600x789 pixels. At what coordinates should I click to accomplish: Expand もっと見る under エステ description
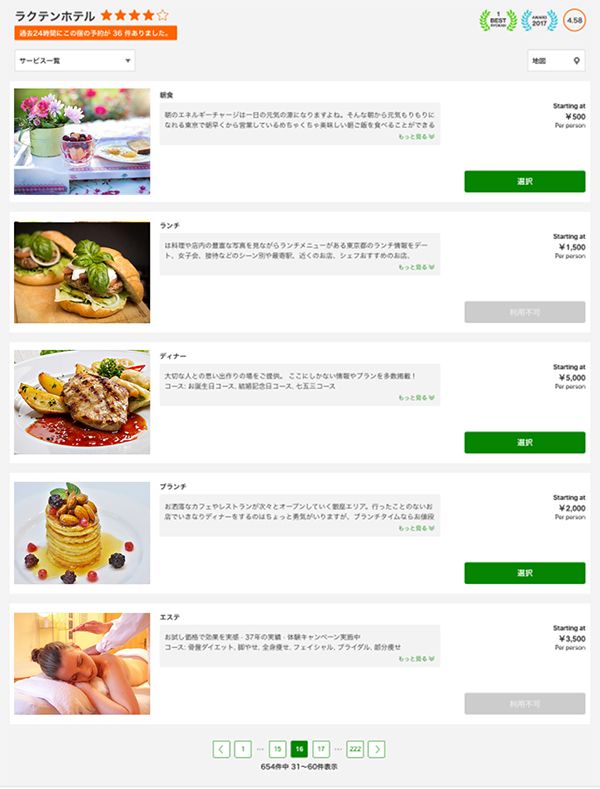[x=417, y=659]
